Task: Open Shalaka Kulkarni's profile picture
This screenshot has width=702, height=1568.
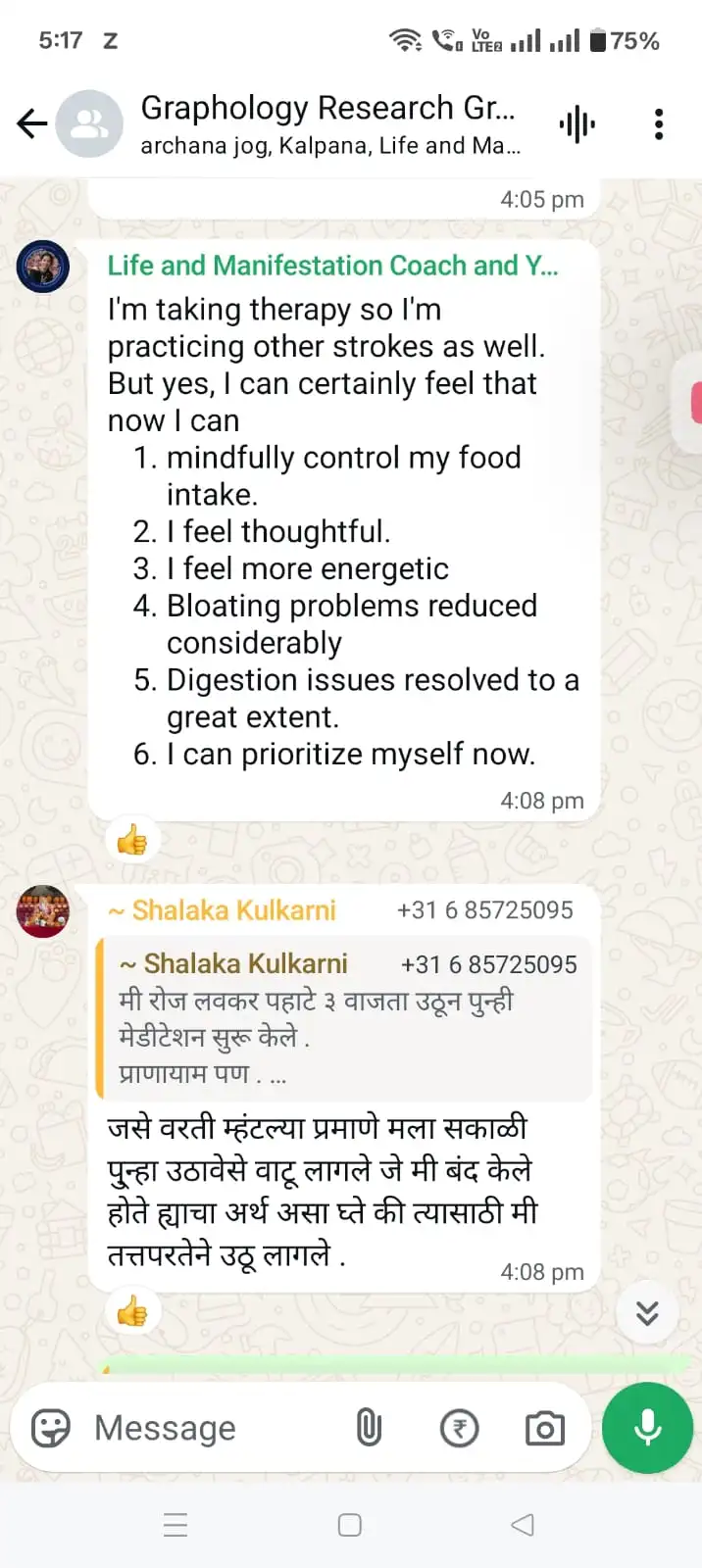Action: coord(43,911)
